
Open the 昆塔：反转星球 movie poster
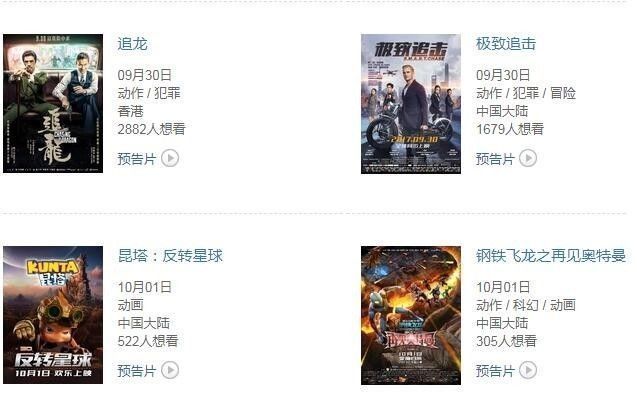click(53, 315)
